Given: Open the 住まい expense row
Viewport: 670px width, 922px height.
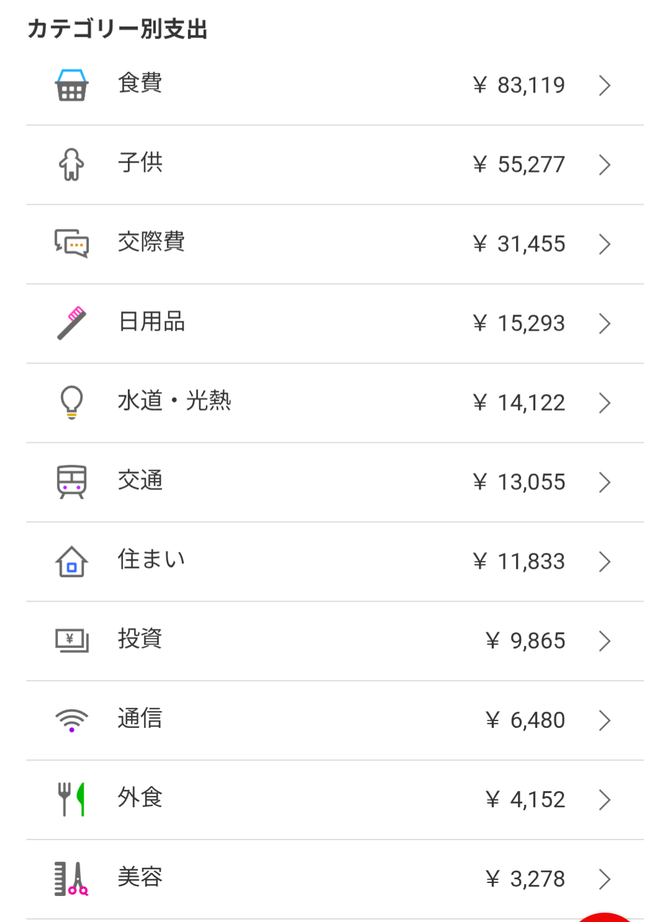Looking at the screenshot, I should [335, 561].
